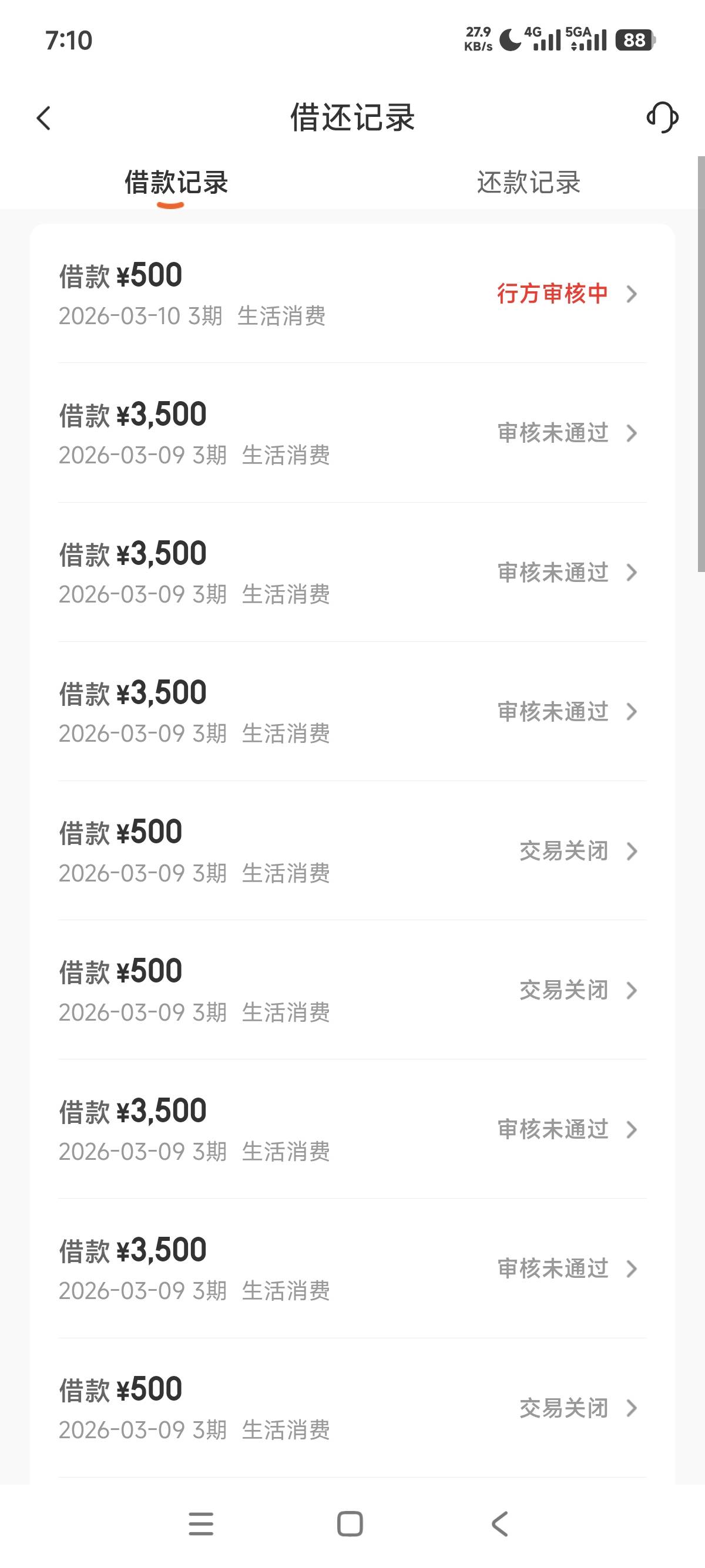Viewport: 705px width, 1568px height.
Task: Open recent apps from navigation bar
Action: coord(201,1523)
